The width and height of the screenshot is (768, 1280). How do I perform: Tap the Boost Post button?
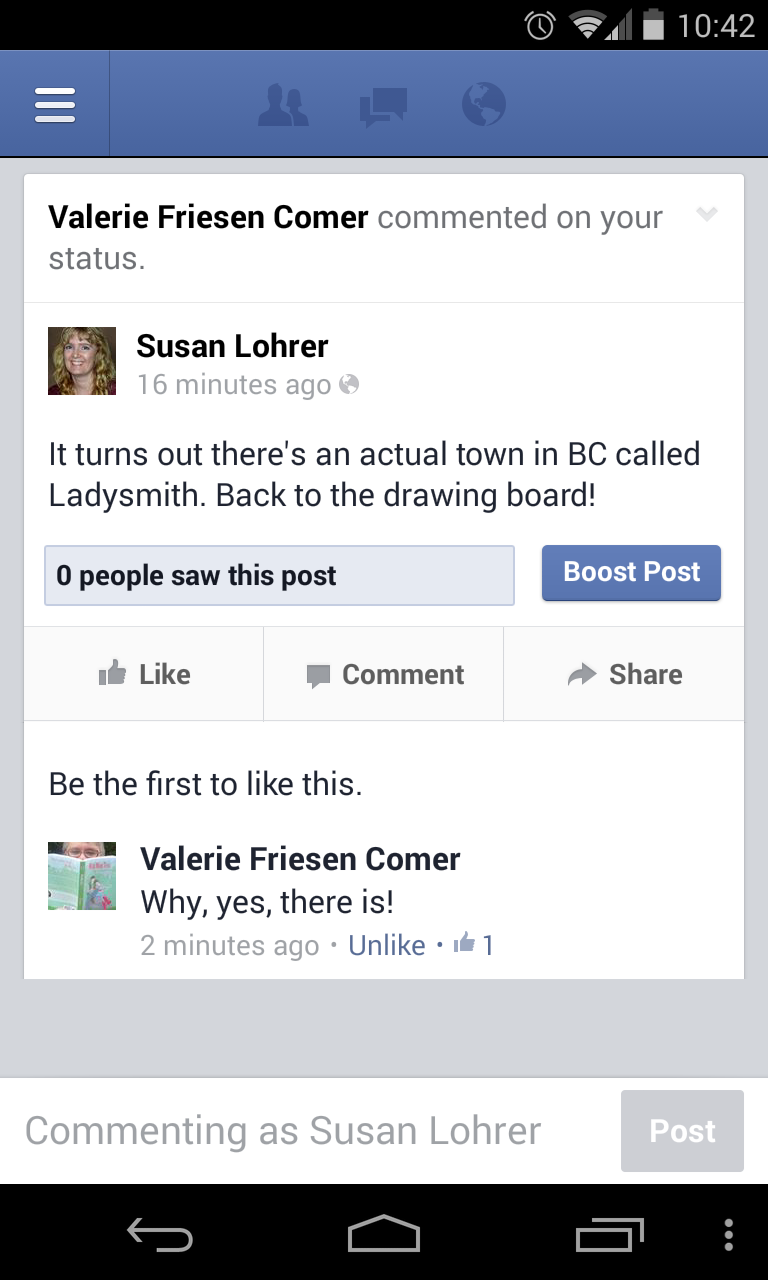pyautogui.click(x=631, y=573)
